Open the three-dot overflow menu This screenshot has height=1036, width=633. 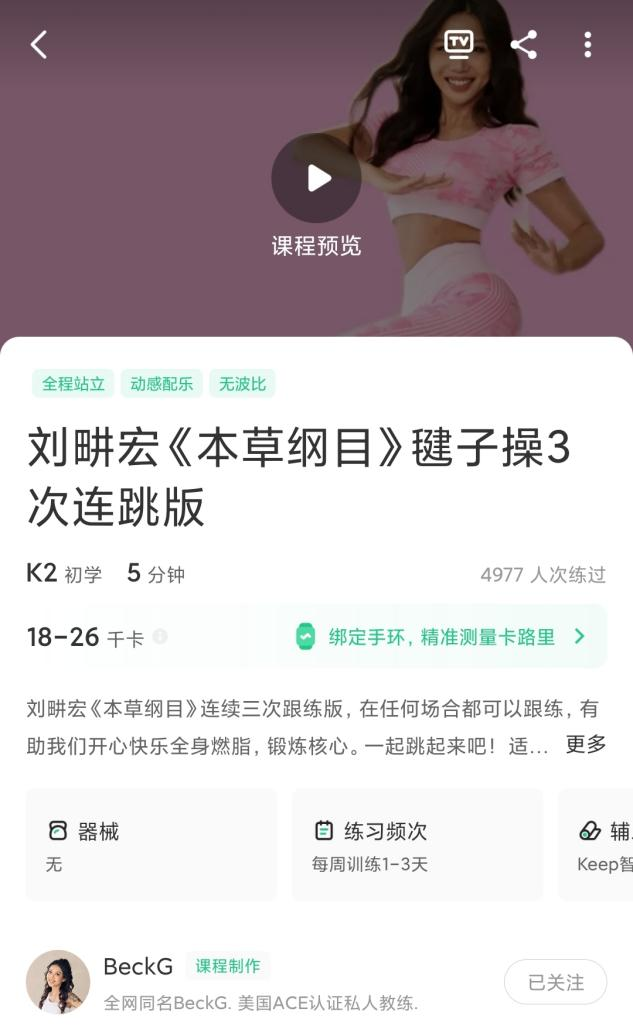[587, 45]
